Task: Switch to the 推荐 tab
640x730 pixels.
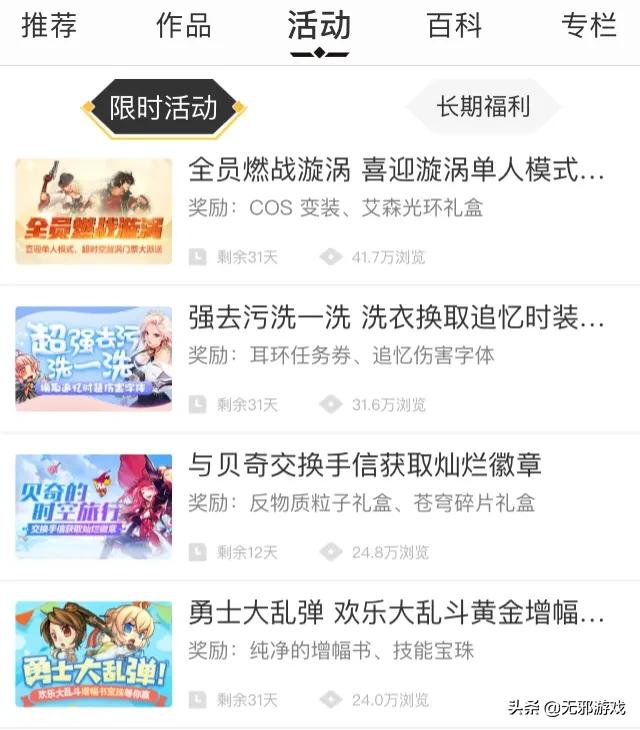Action: (x=49, y=26)
